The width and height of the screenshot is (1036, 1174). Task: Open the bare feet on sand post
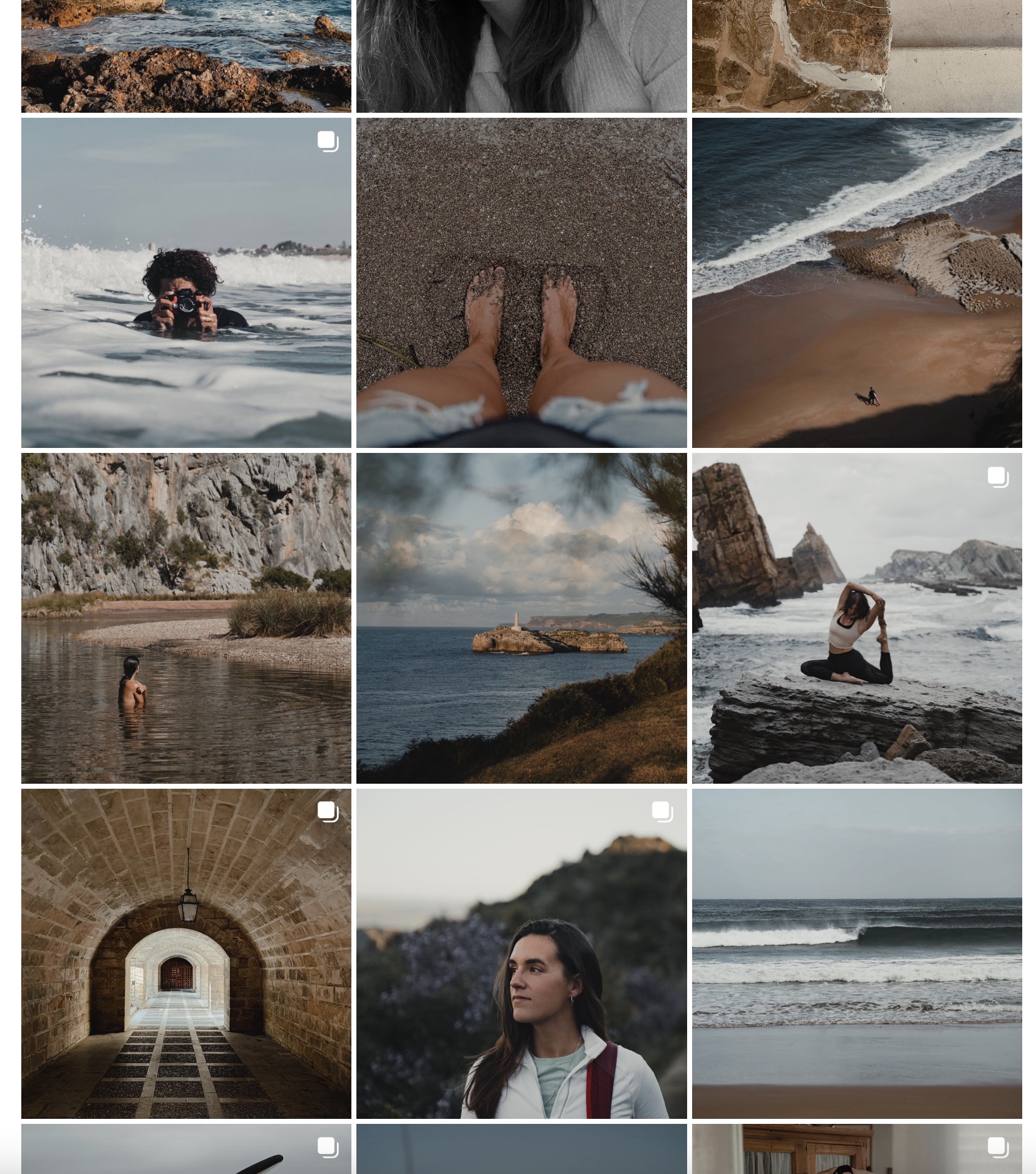[x=521, y=283]
